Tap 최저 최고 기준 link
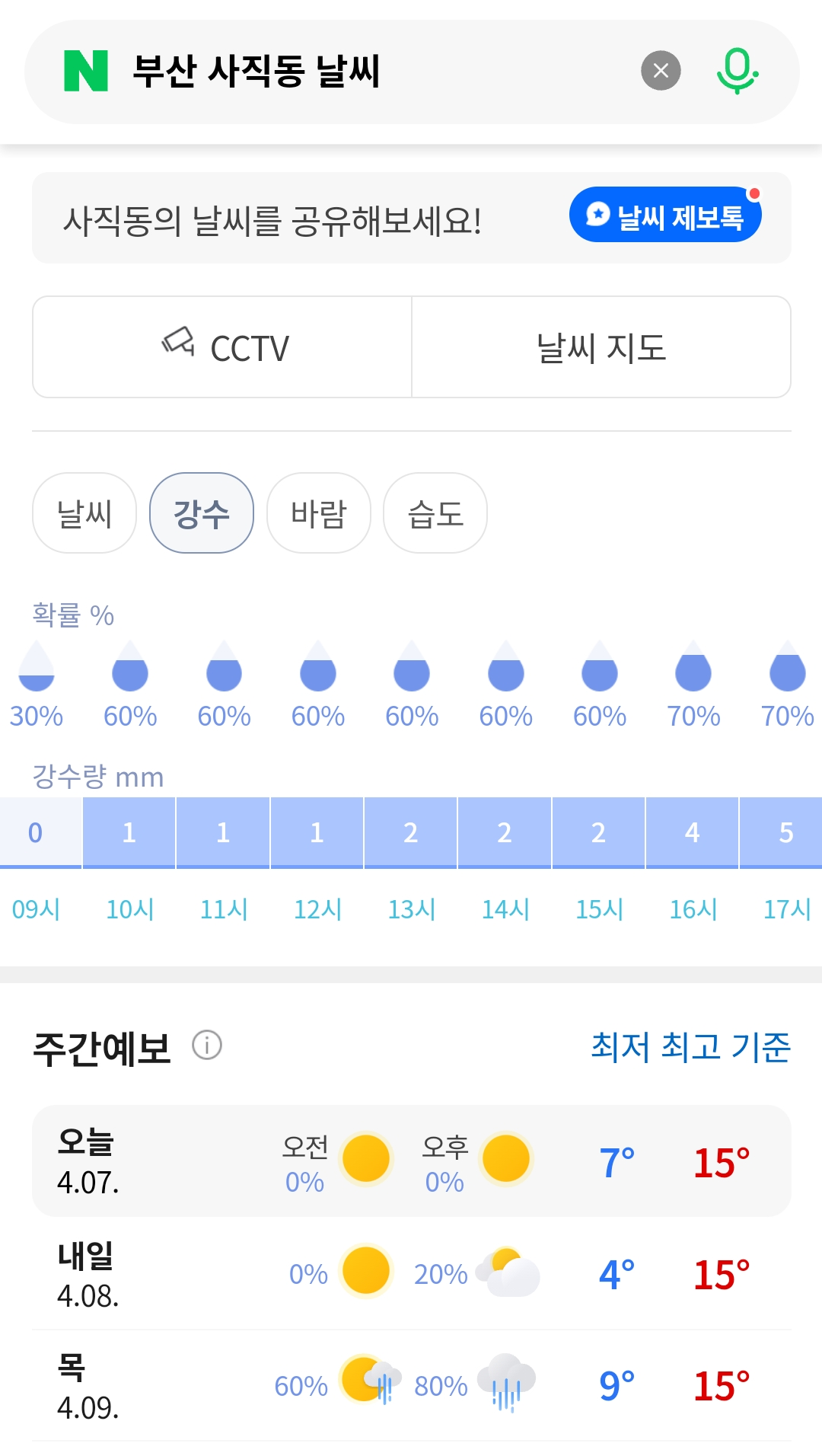 pos(691,1046)
